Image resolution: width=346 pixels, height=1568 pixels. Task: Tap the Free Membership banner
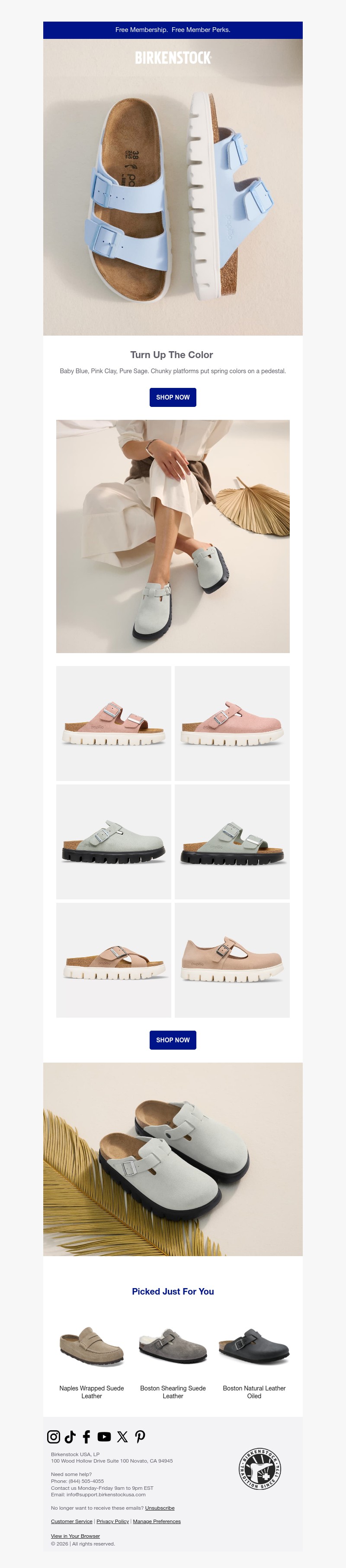click(x=173, y=30)
